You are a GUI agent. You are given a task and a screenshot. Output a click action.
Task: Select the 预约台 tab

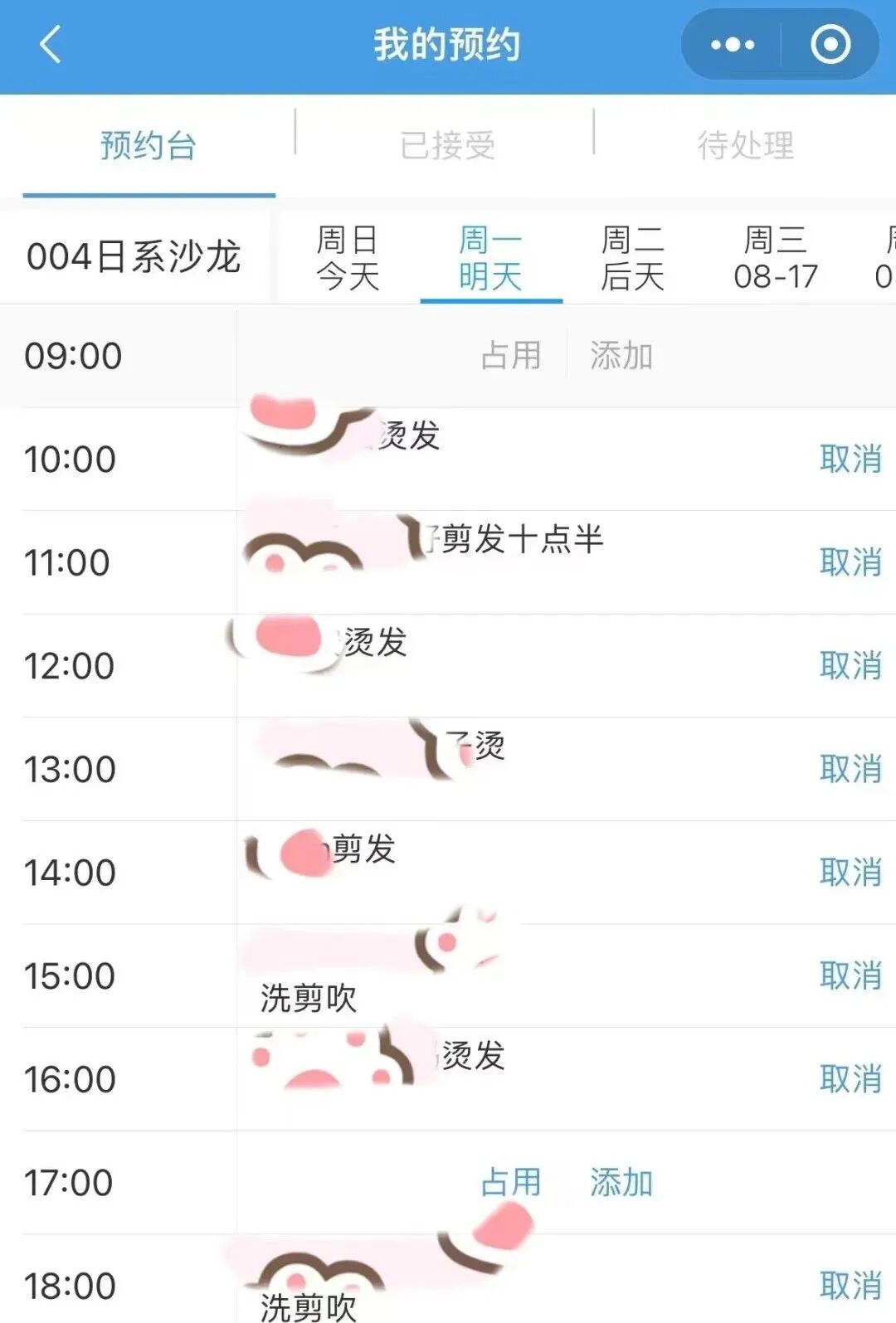(x=149, y=145)
